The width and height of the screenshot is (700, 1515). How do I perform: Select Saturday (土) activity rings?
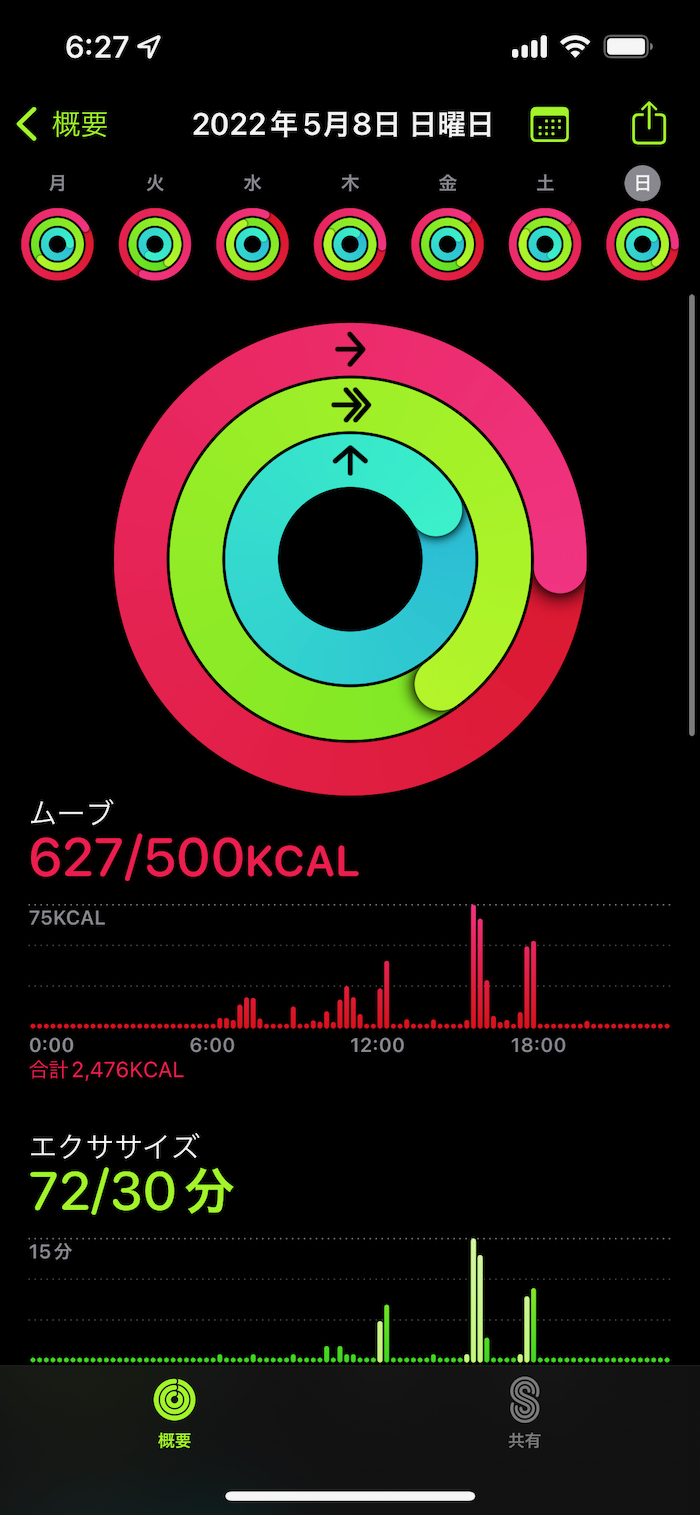(x=545, y=244)
